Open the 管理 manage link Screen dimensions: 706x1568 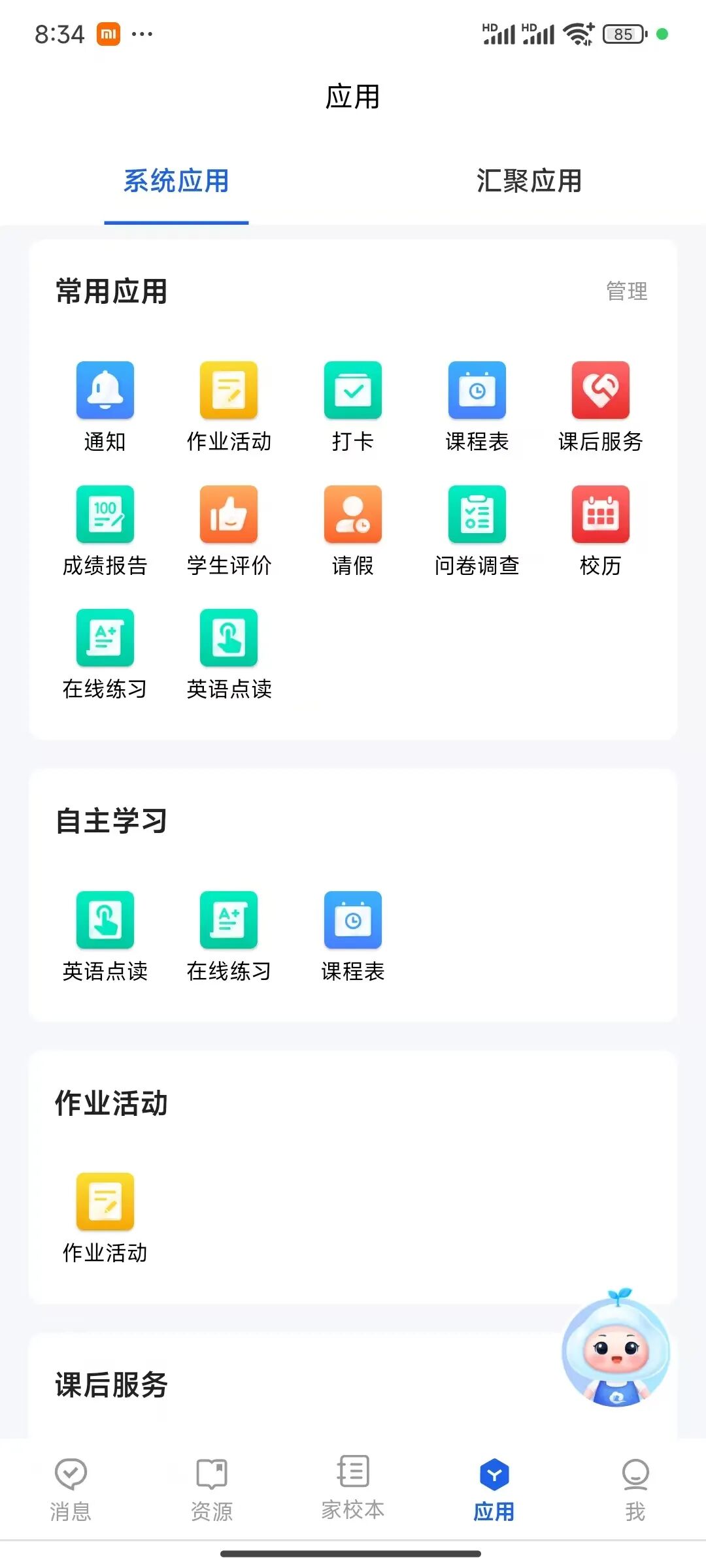pyautogui.click(x=626, y=291)
